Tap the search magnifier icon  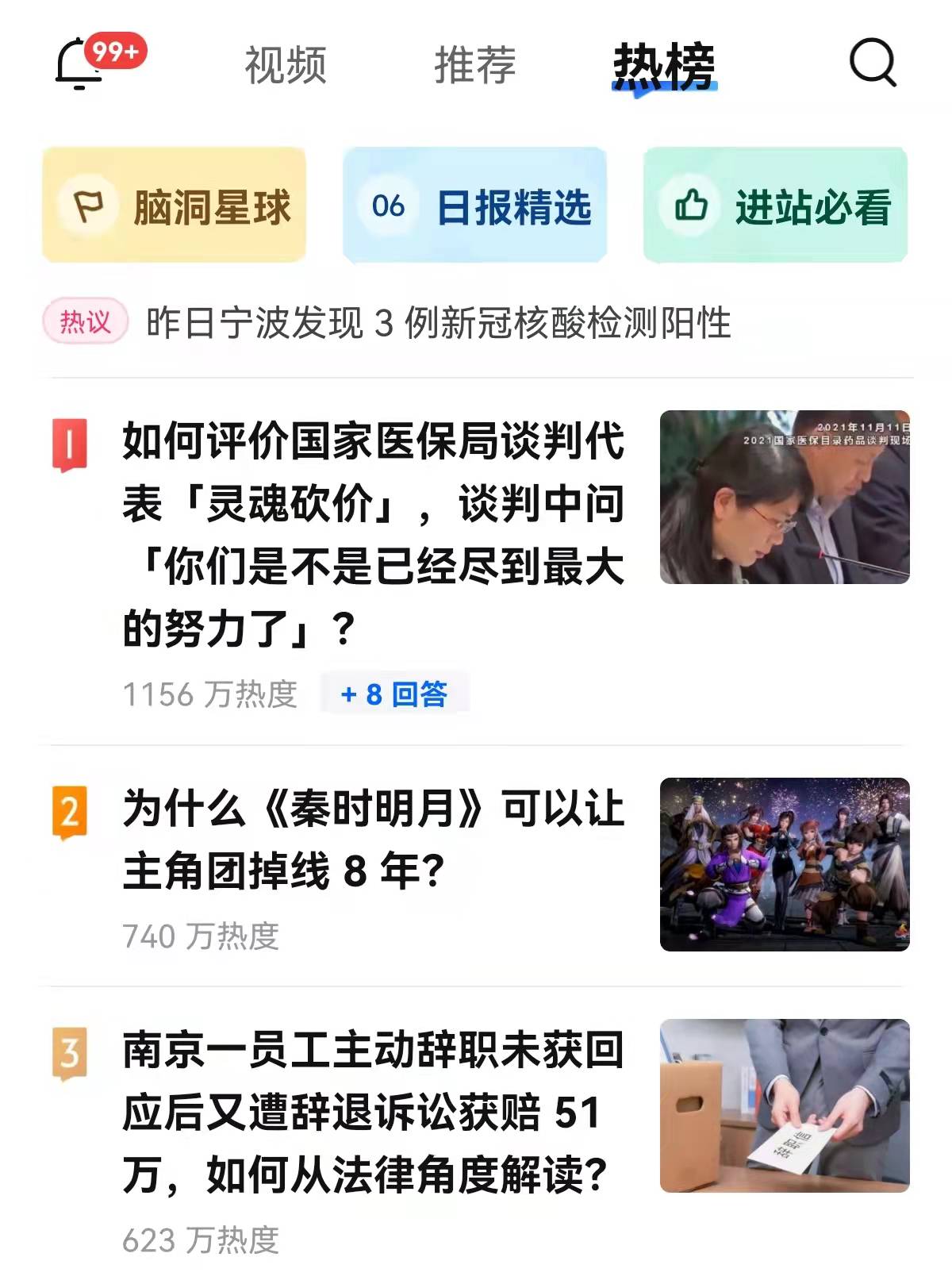coord(873,62)
